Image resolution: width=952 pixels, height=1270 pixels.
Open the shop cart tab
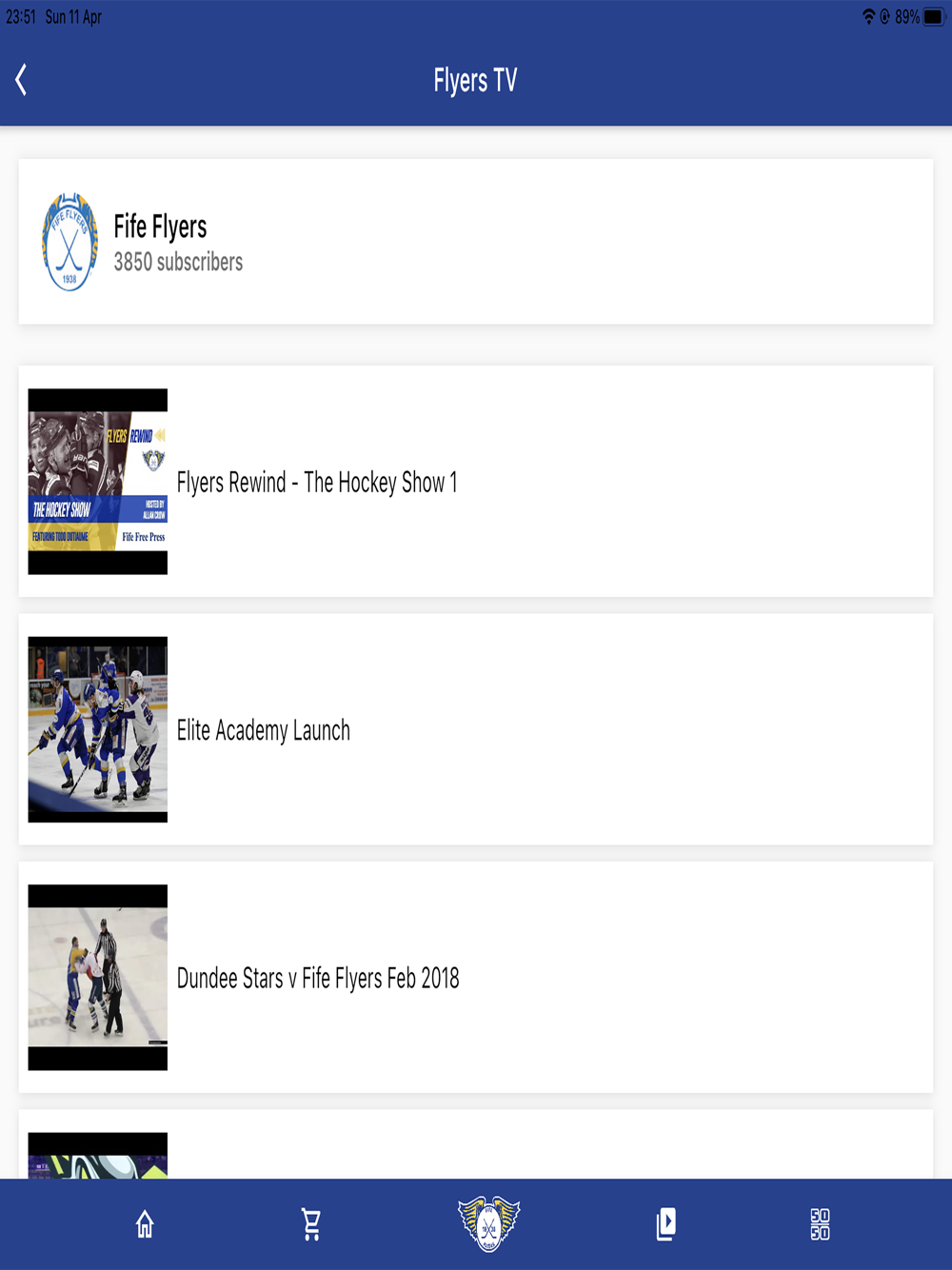(311, 1223)
